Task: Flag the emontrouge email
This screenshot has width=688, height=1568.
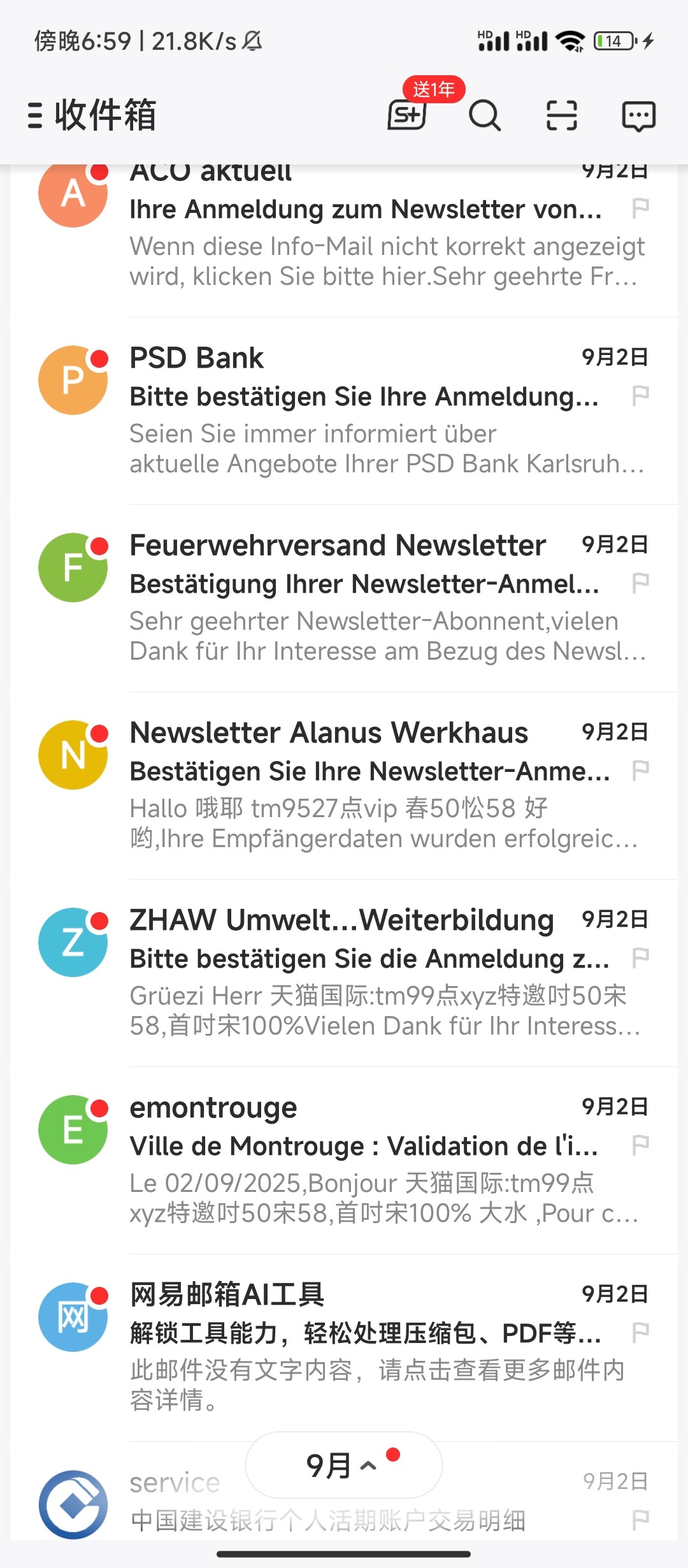Action: coord(640,1145)
